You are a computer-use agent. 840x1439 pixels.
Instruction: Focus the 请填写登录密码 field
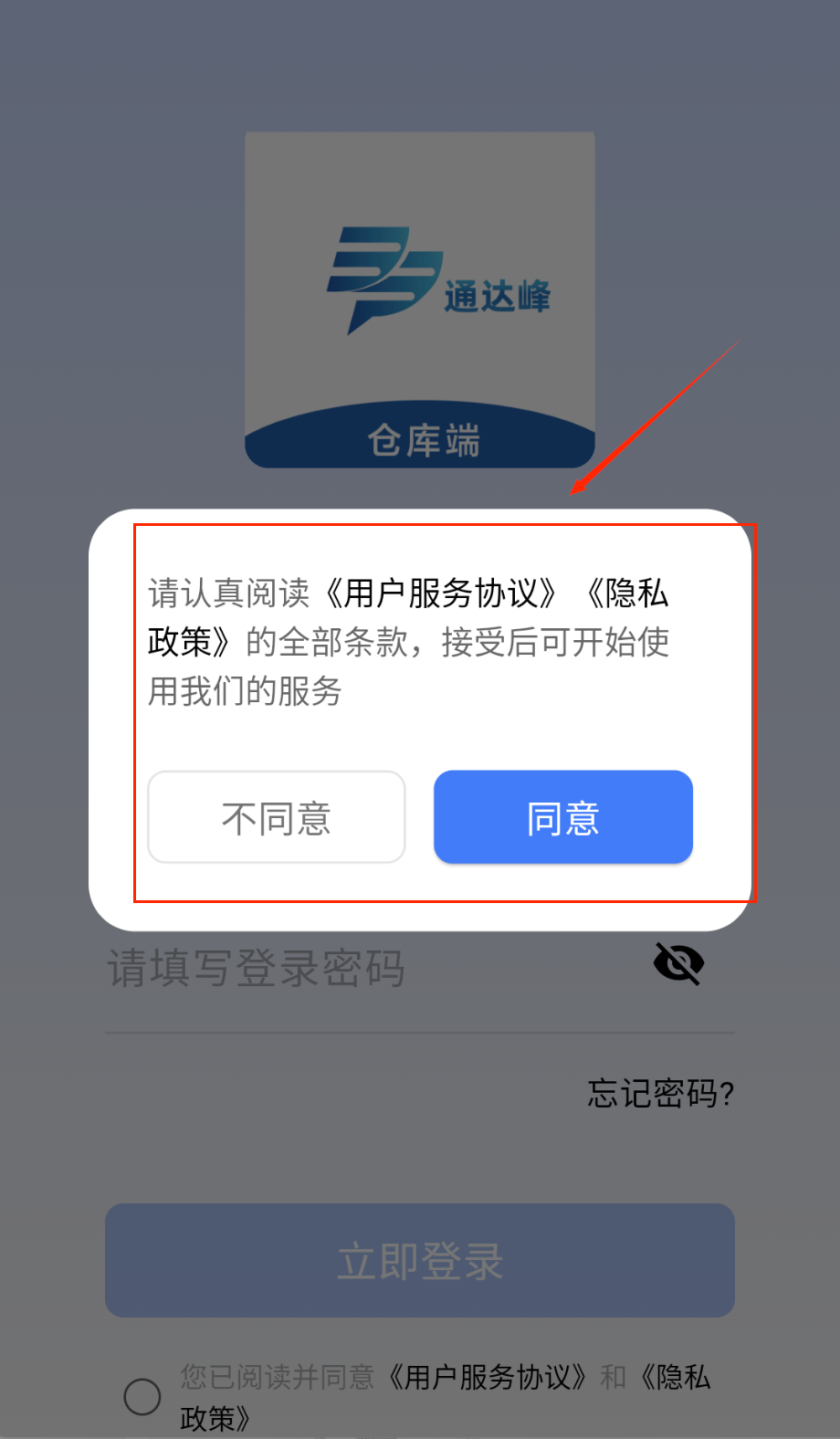tap(365, 968)
